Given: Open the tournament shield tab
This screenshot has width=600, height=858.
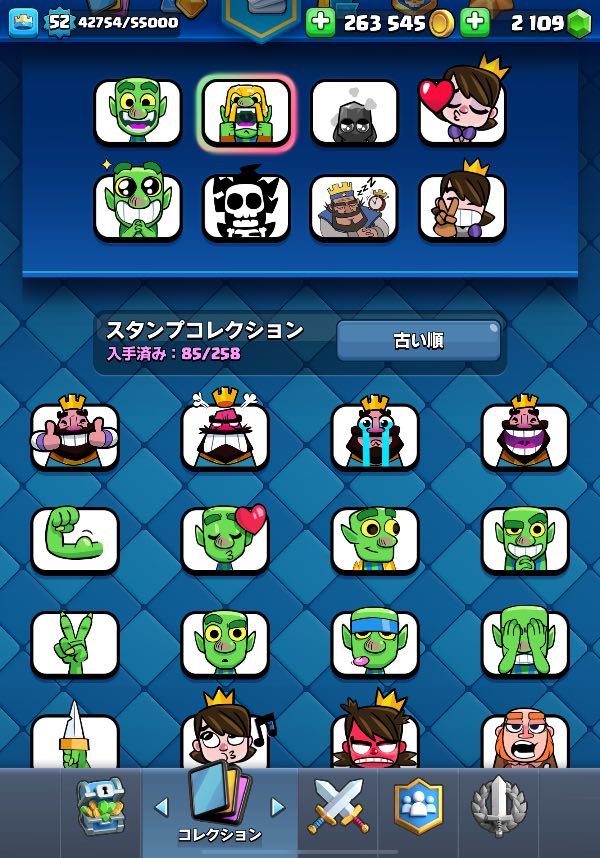Looking at the screenshot, I should pos(498,806).
